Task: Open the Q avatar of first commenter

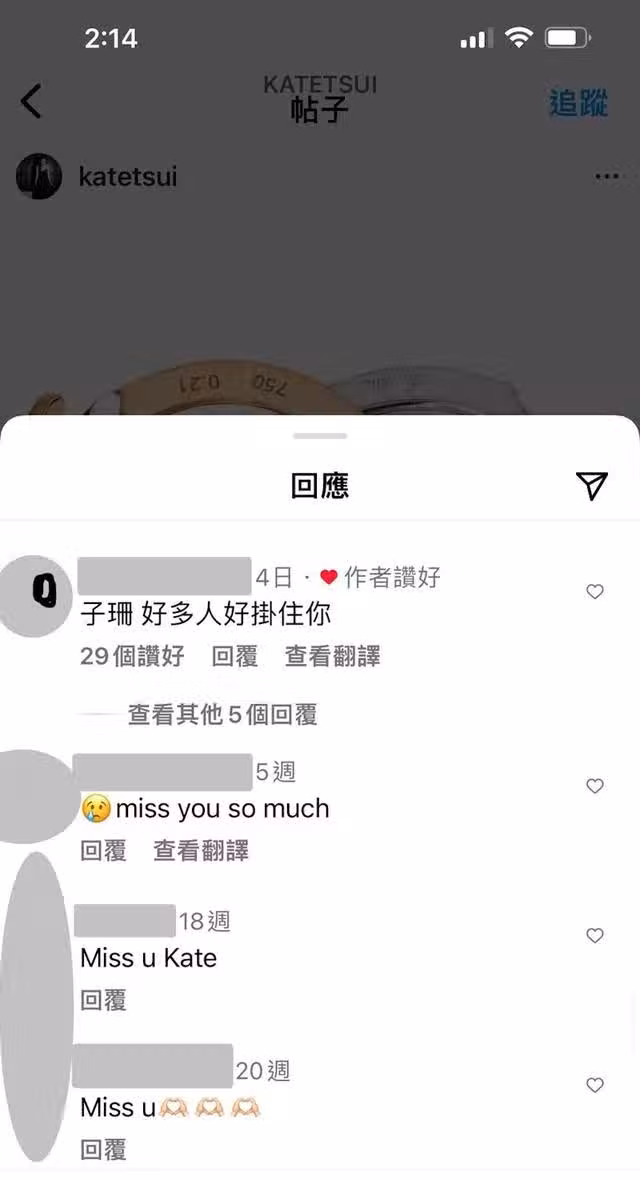Action: tap(42, 593)
